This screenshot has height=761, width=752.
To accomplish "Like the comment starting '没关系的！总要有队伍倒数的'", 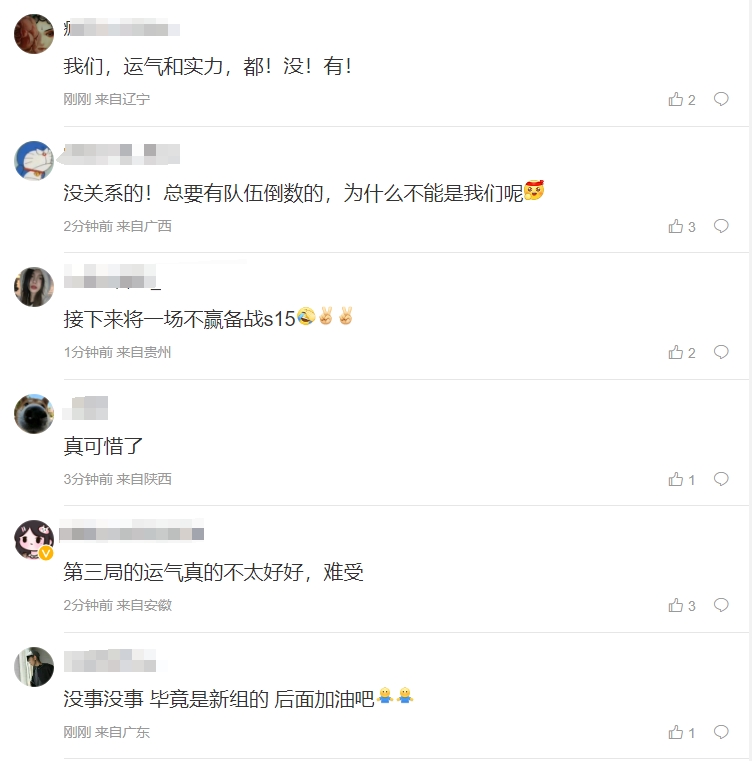I will pyautogui.click(x=676, y=226).
